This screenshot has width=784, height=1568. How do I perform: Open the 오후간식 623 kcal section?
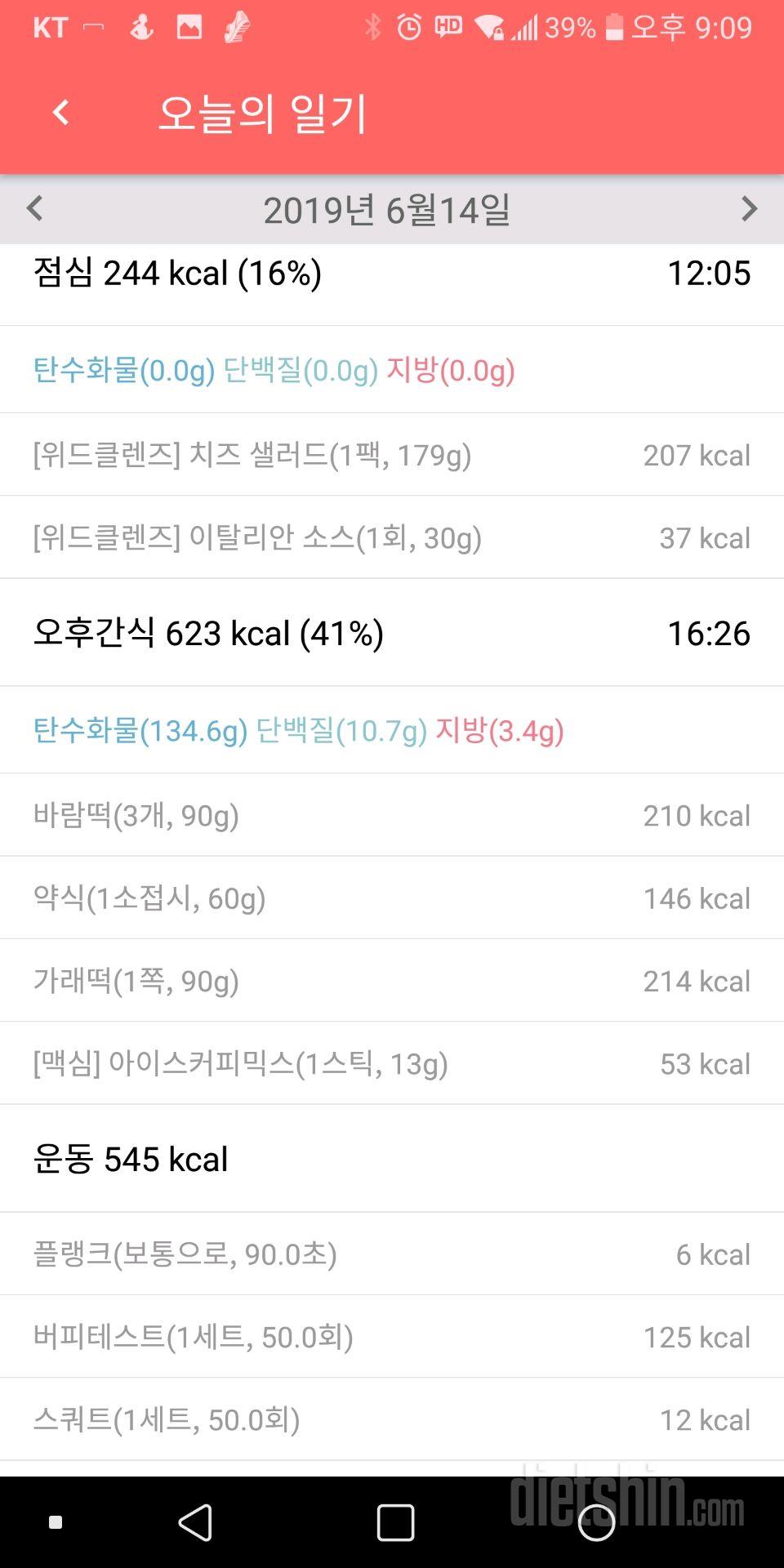click(392, 633)
